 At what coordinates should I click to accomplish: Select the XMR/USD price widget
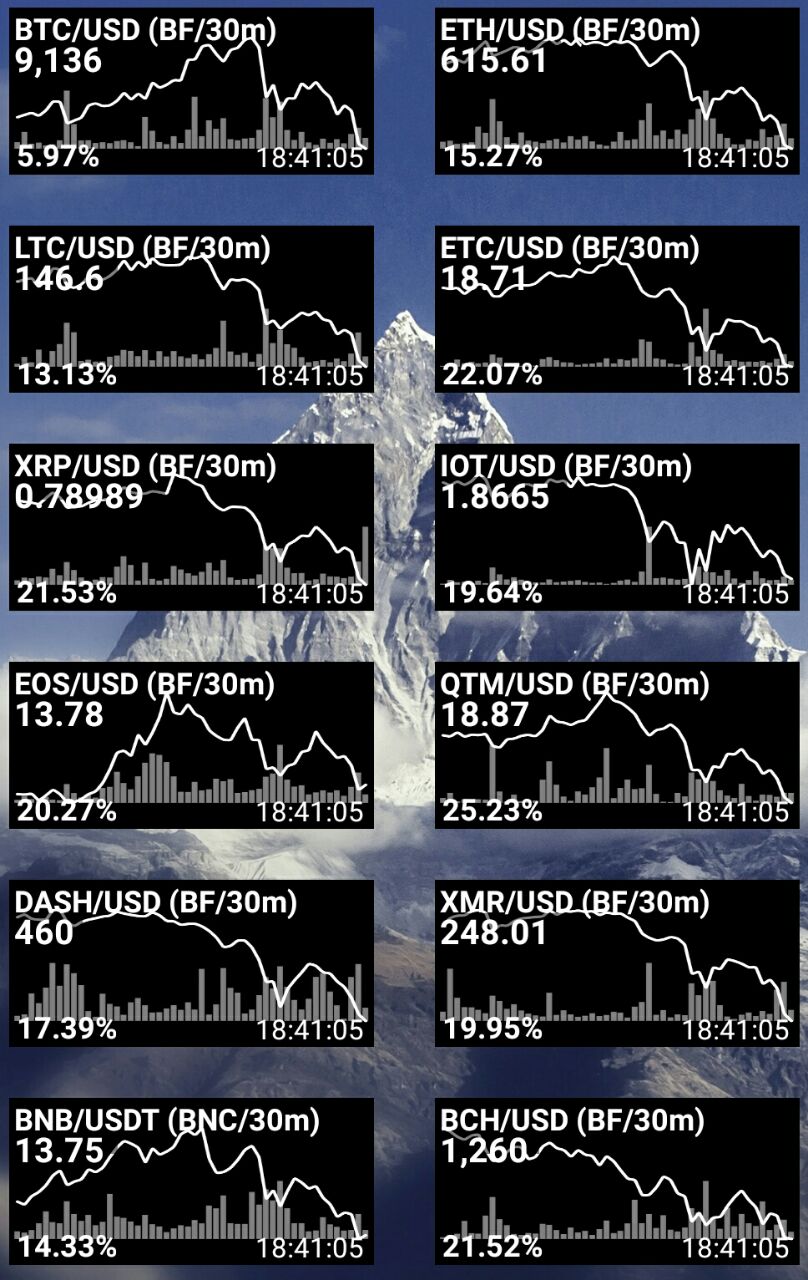click(x=616, y=963)
